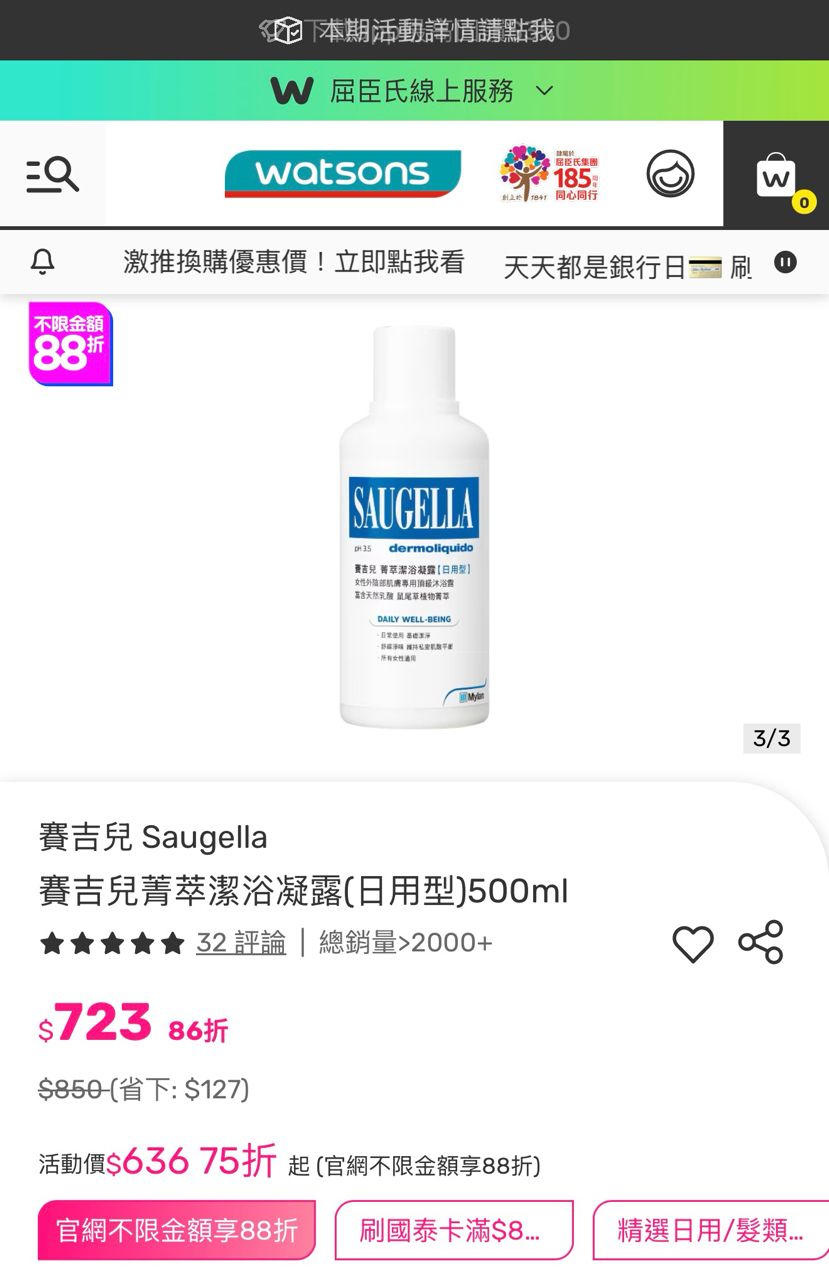Open the shopping bag cart
The image size is (829, 1280).
click(x=776, y=176)
